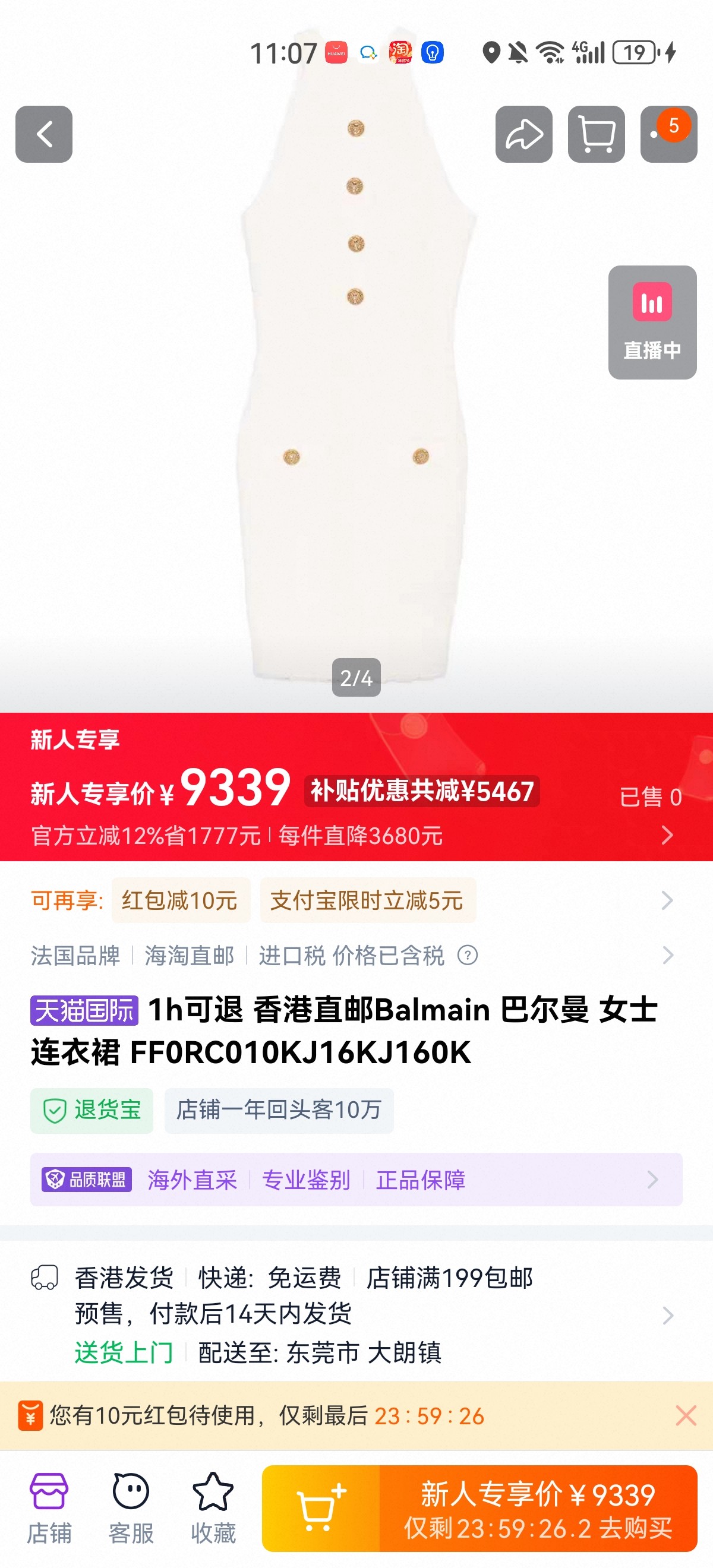Expand the 新人专享 price details banner
713x1568 pixels.
[x=356, y=786]
